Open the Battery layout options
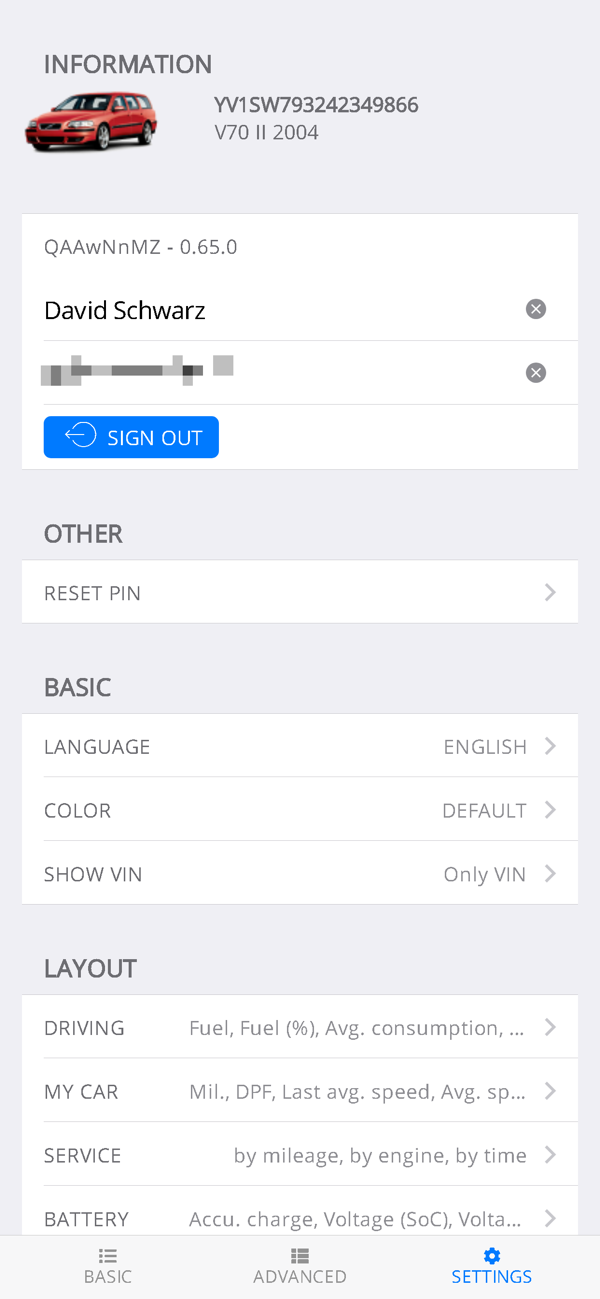The image size is (600, 1299). tap(300, 1218)
